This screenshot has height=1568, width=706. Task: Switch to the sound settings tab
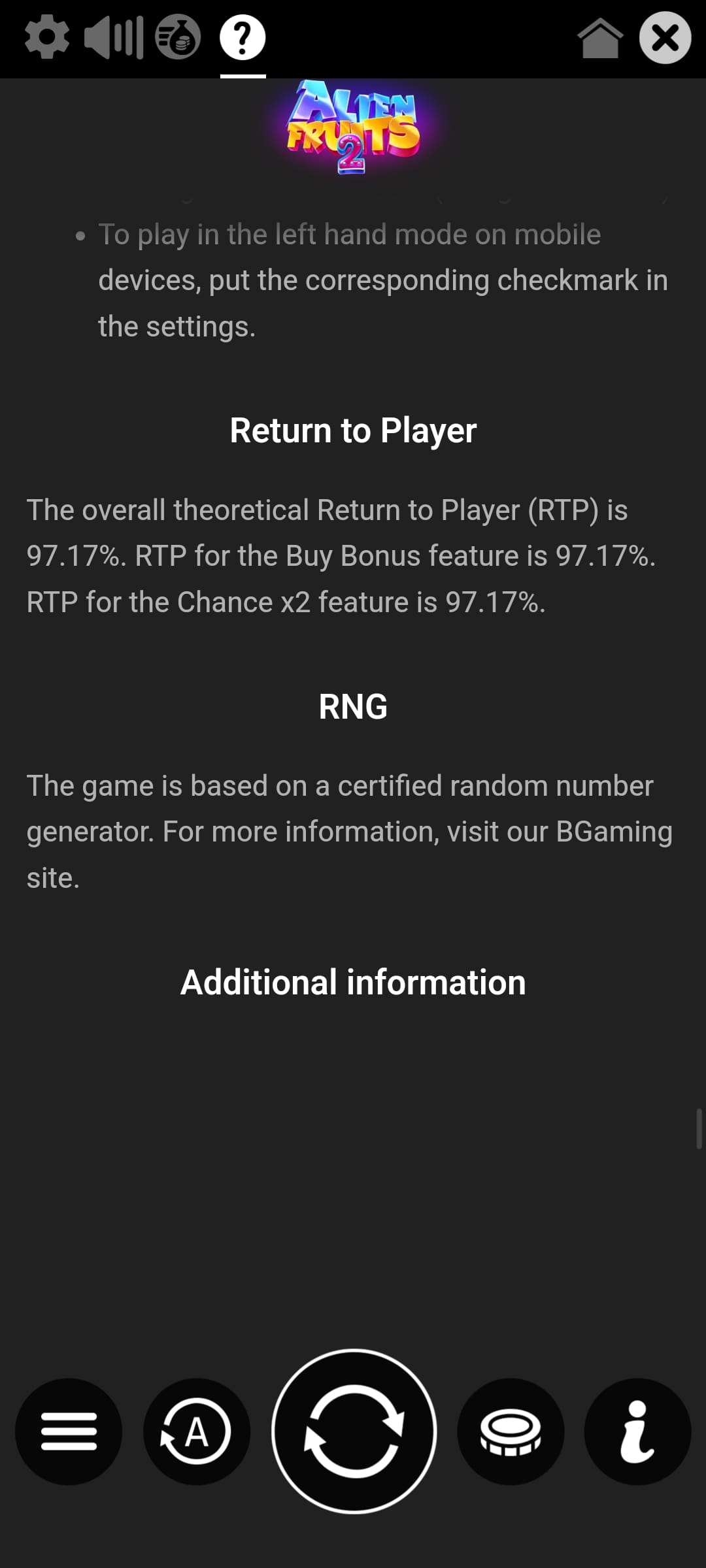coord(113,38)
